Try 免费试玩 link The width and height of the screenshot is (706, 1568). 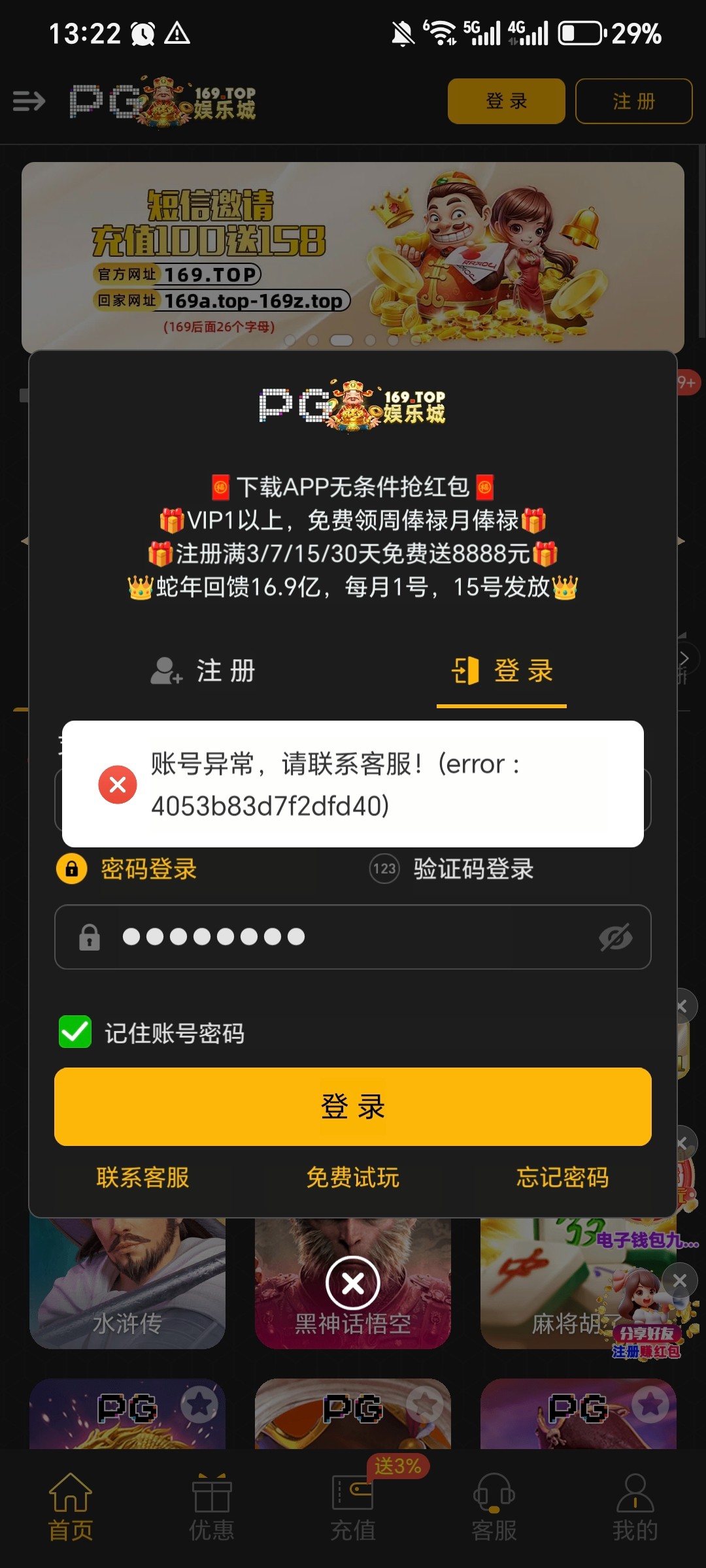pos(353,1177)
